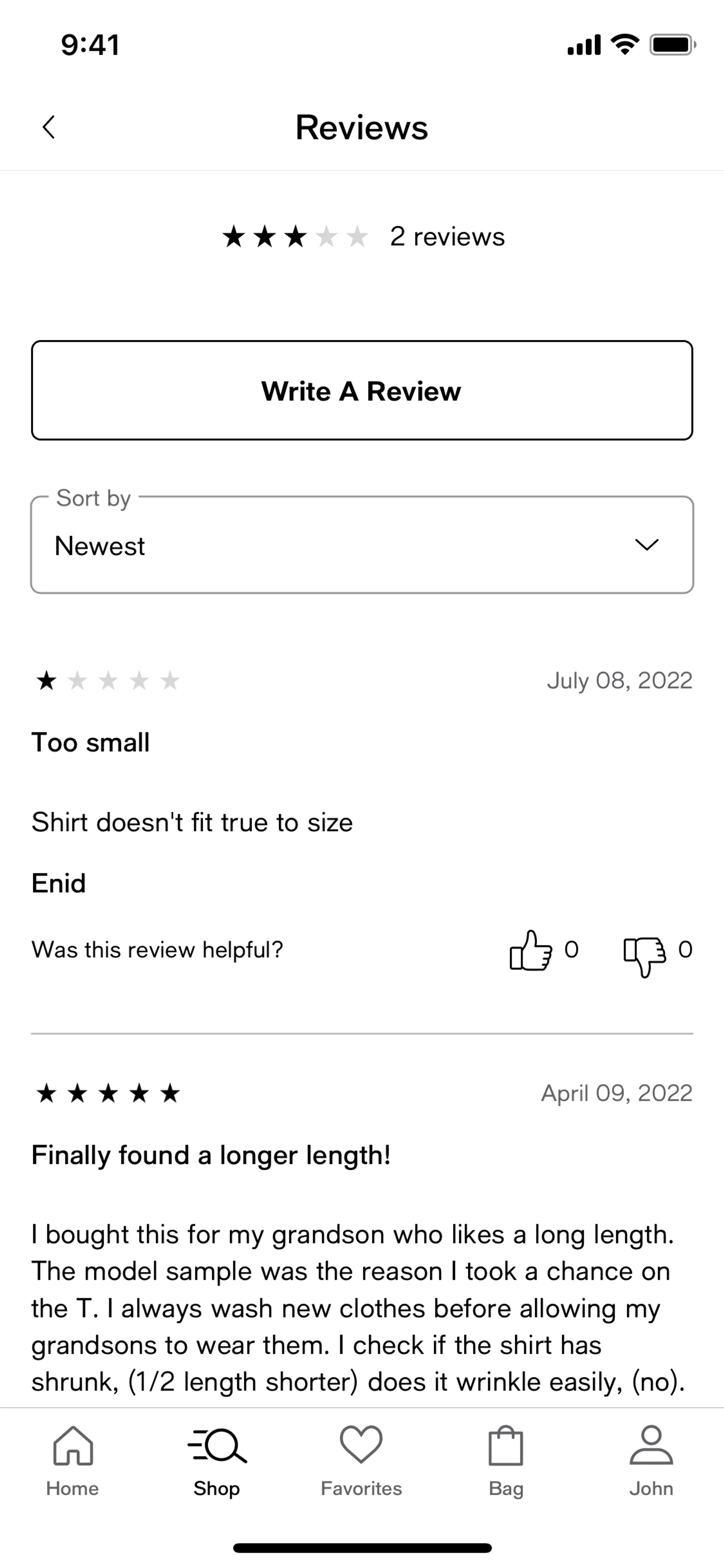
Task: Mark Enid's review as helpful (thumbs up)
Action: (531, 950)
